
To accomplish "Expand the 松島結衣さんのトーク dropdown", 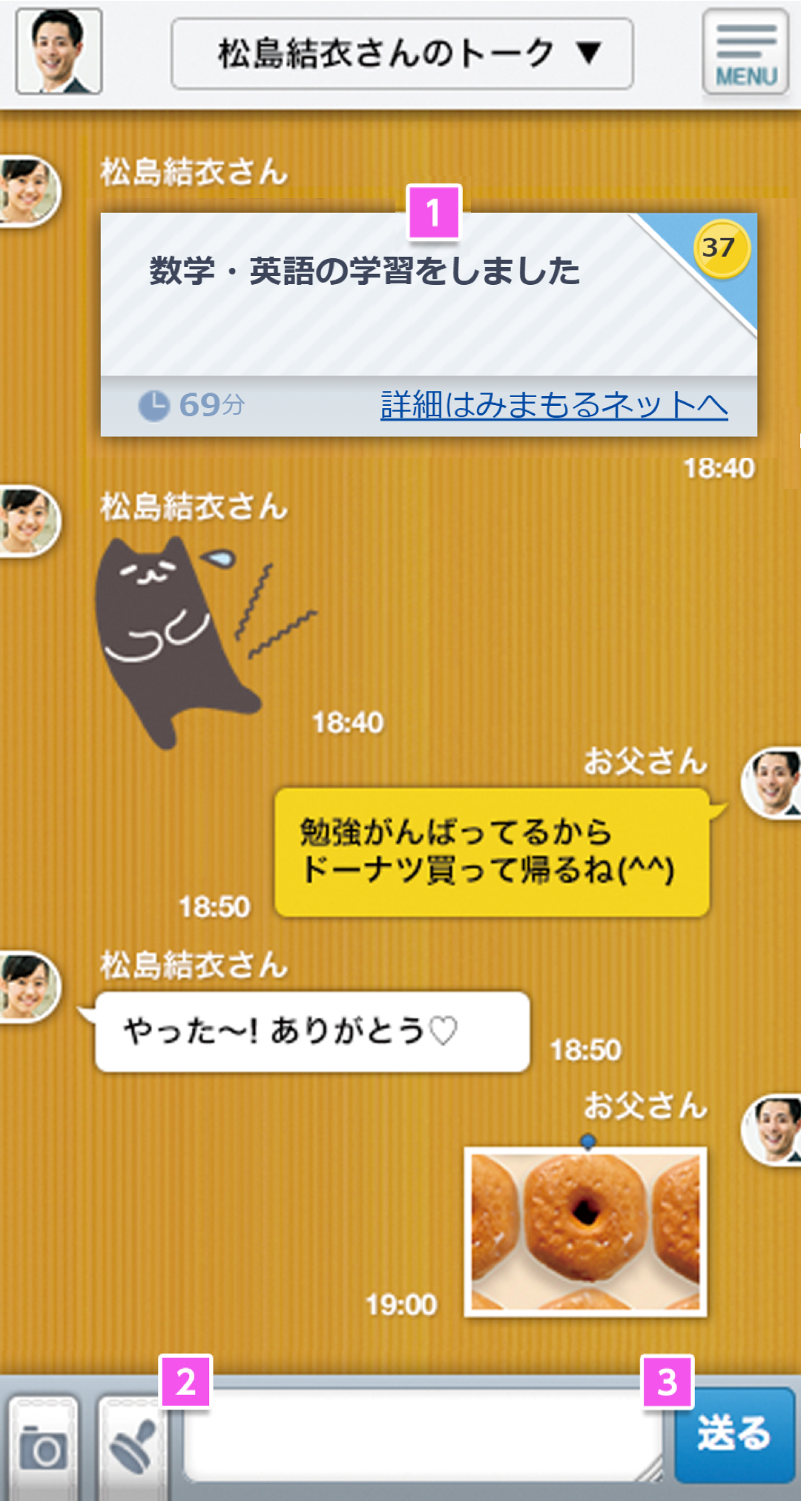I will [x=402, y=54].
